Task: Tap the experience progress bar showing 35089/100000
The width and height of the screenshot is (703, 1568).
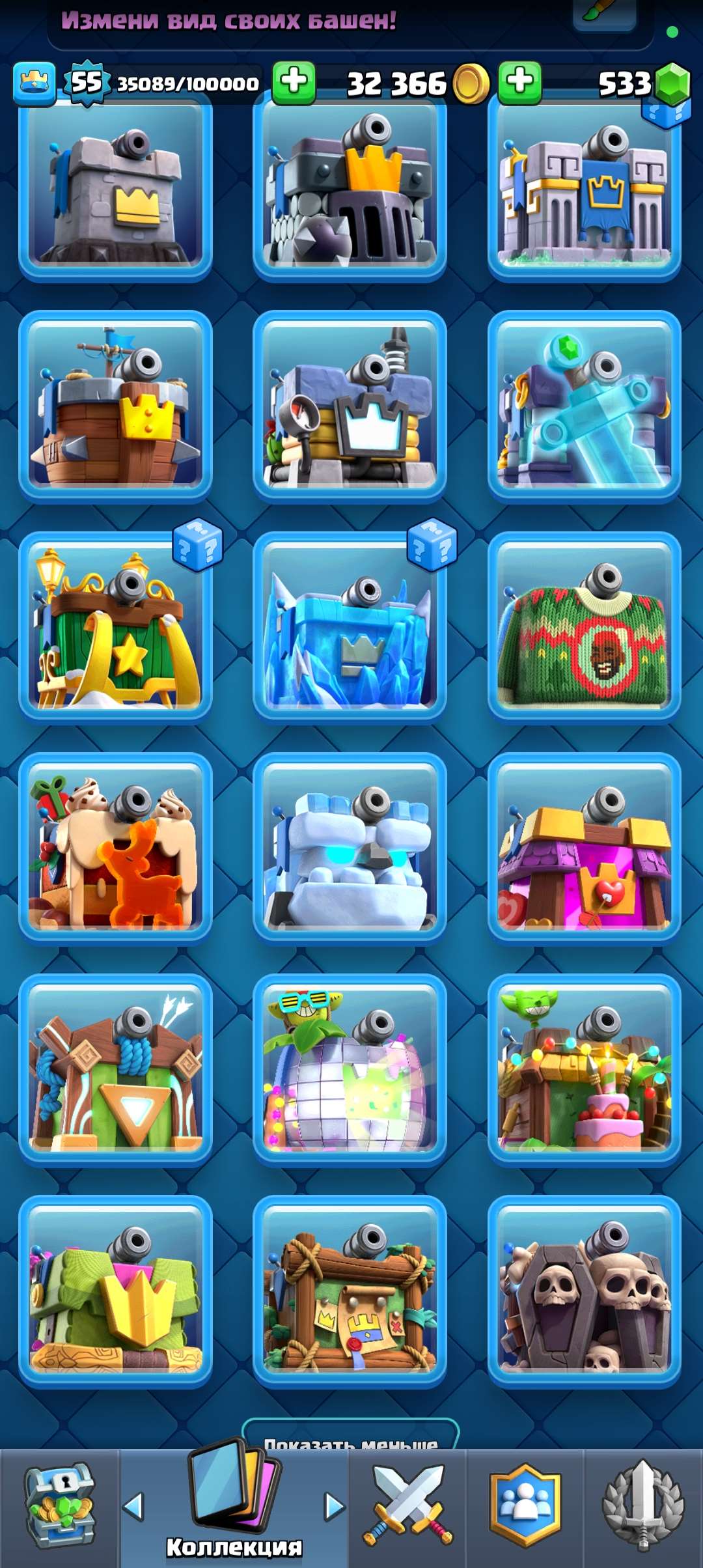Action: [186, 83]
